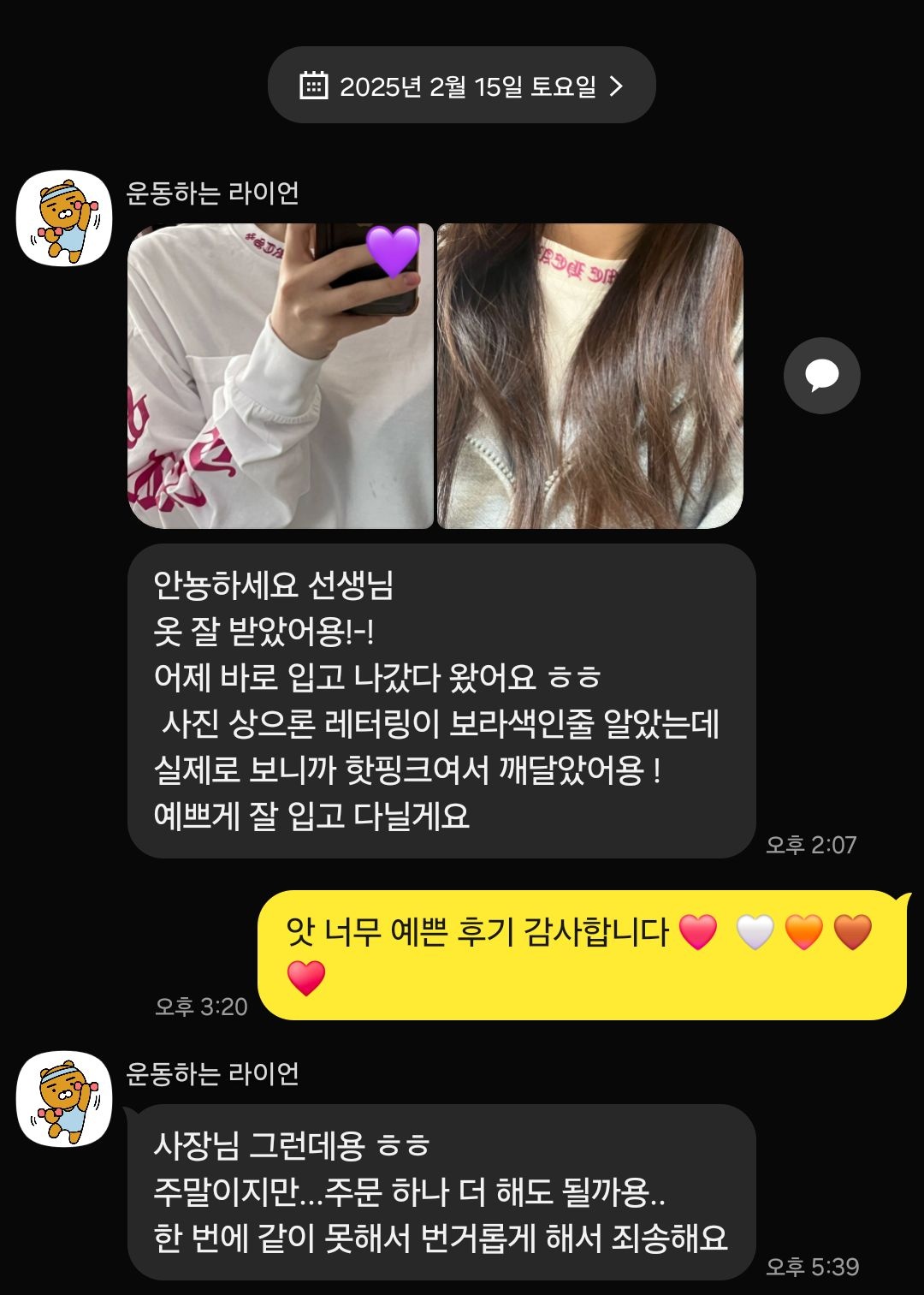Open the 2025년 2월 15일 date picker
The width and height of the screenshot is (924, 1295).
(x=461, y=86)
